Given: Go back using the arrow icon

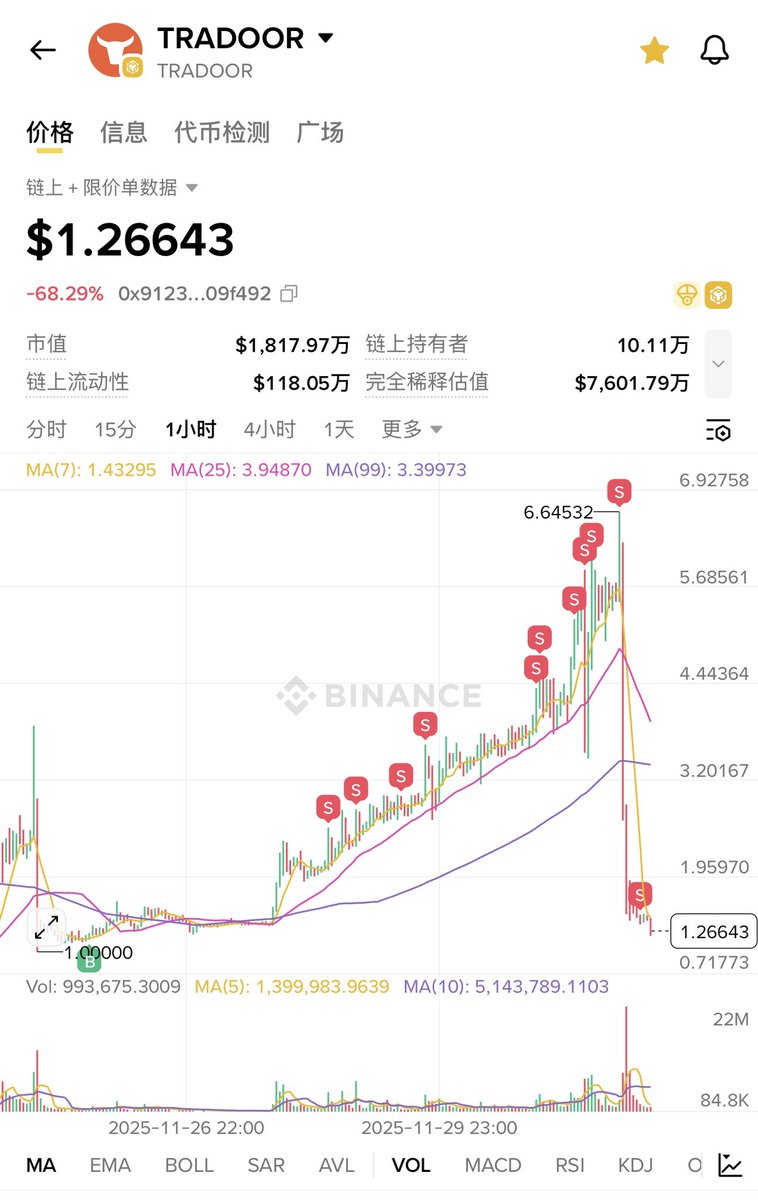Looking at the screenshot, I should 43,50.
